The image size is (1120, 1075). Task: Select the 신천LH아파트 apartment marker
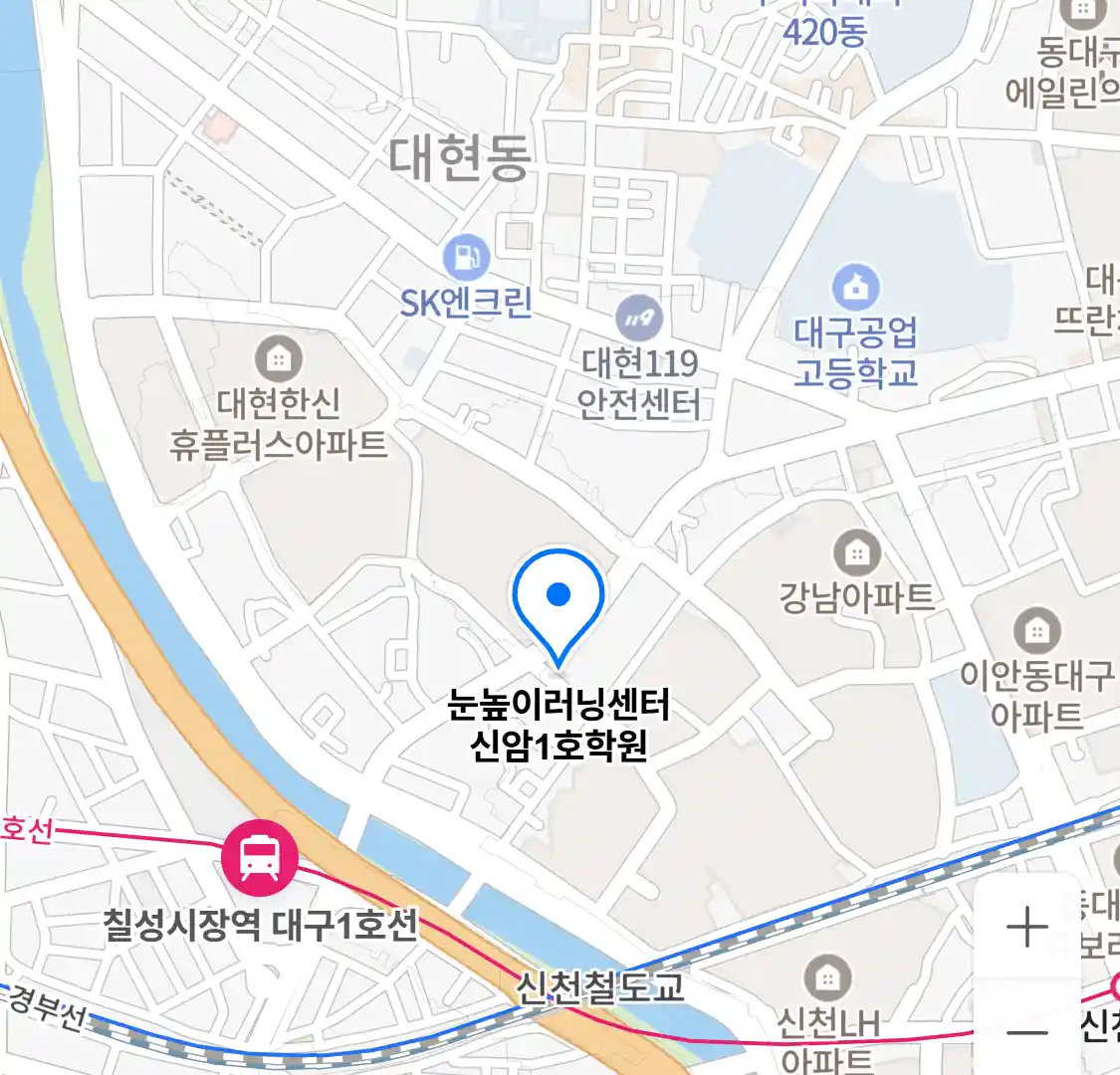[x=827, y=979]
